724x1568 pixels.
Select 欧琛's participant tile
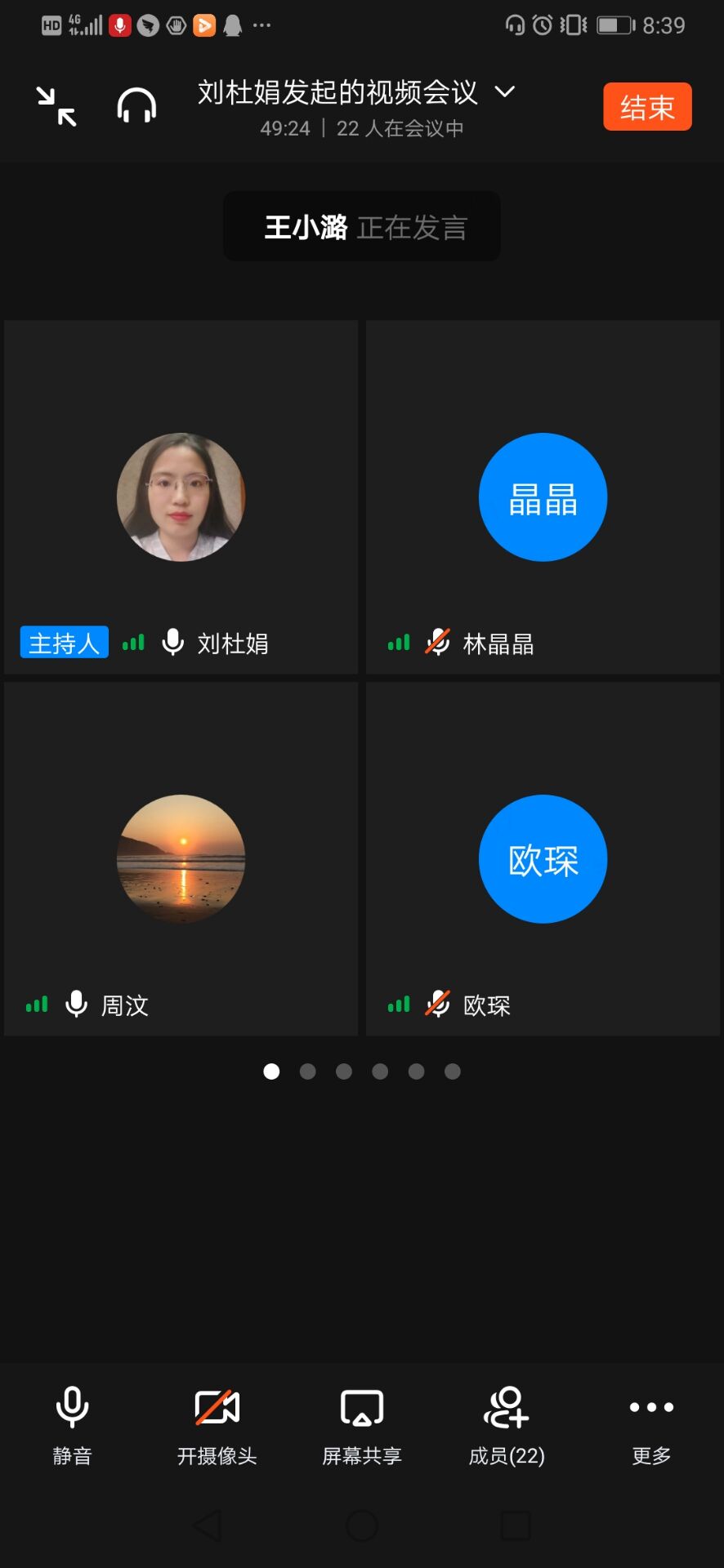[x=543, y=859]
